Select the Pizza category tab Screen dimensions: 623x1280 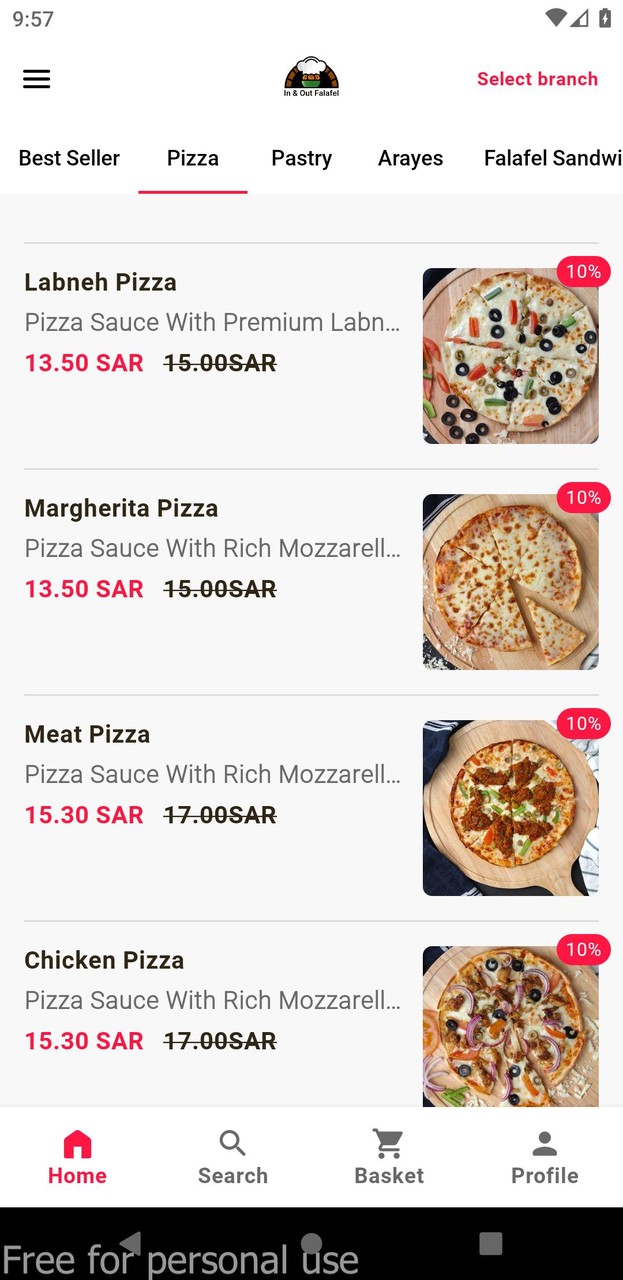[193, 158]
